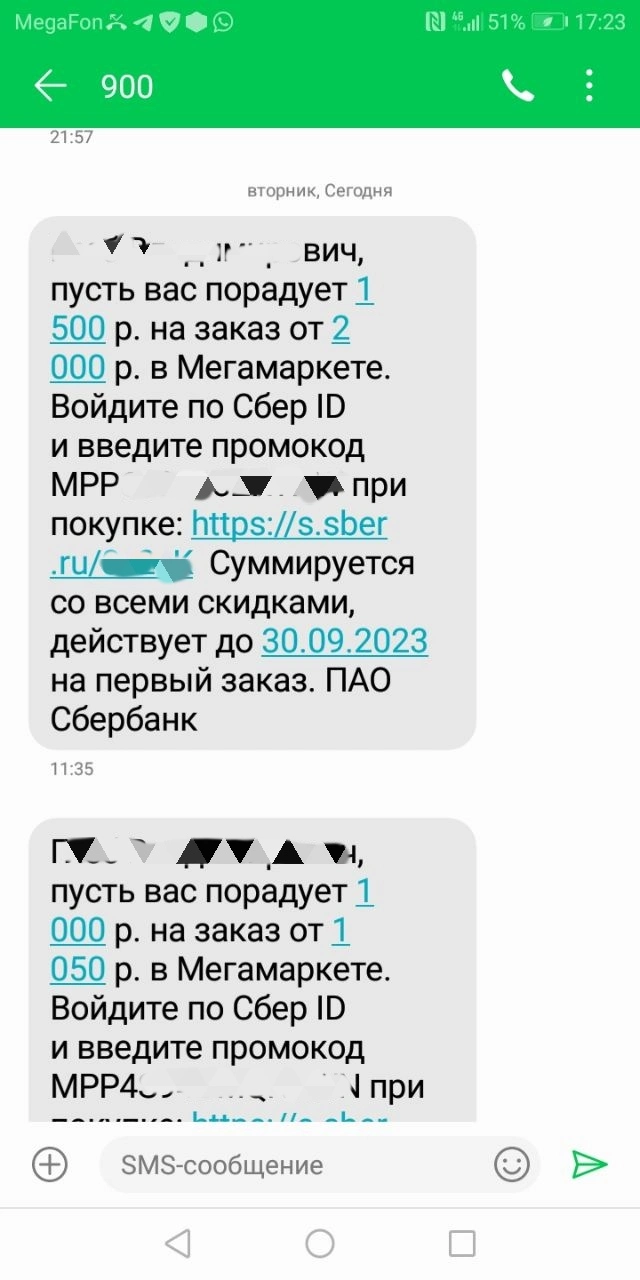Image resolution: width=640 pixels, height=1280 pixels.
Task: Tap the system home button
Action: coord(320,1243)
